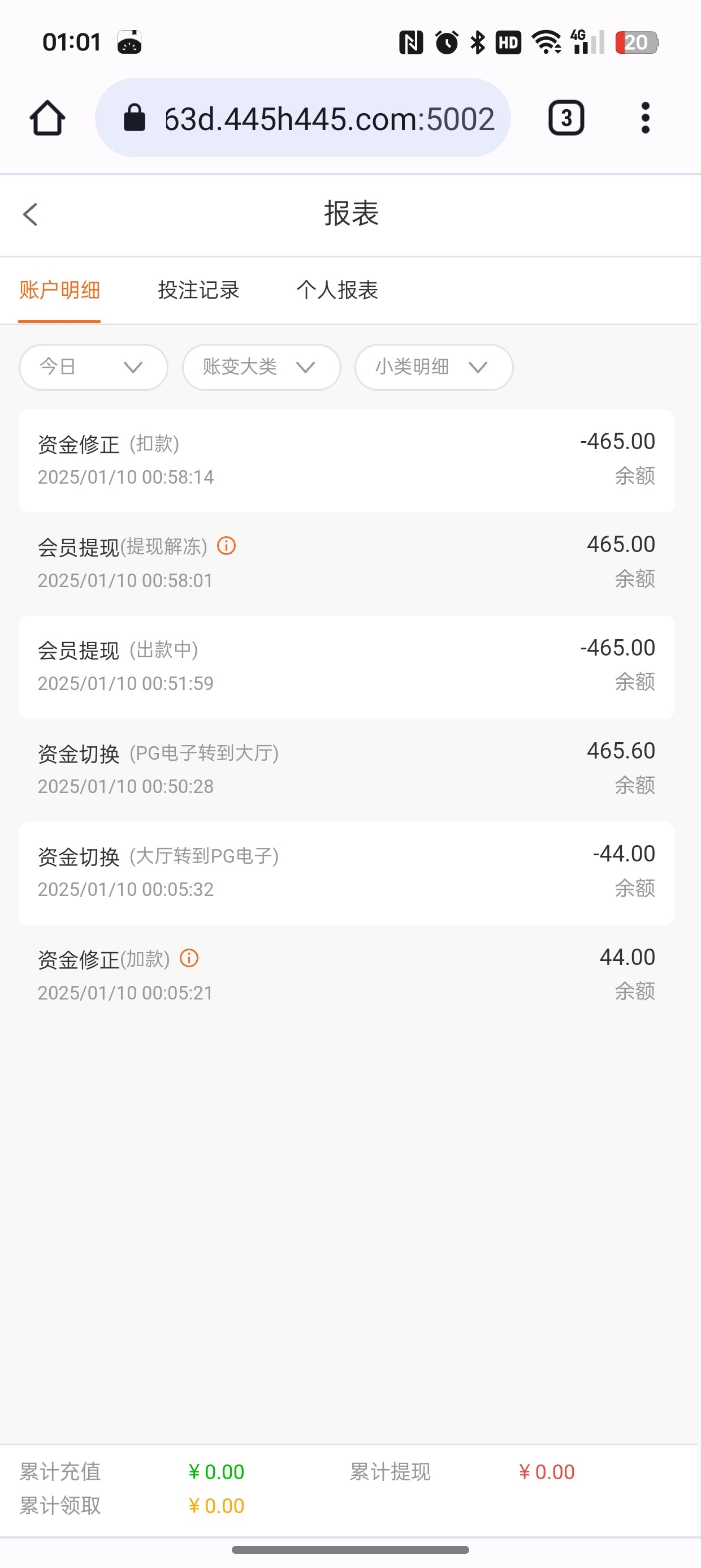Show info for 资金修正 加款 entry
This screenshot has width=701, height=1568.
(x=189, y=959)
